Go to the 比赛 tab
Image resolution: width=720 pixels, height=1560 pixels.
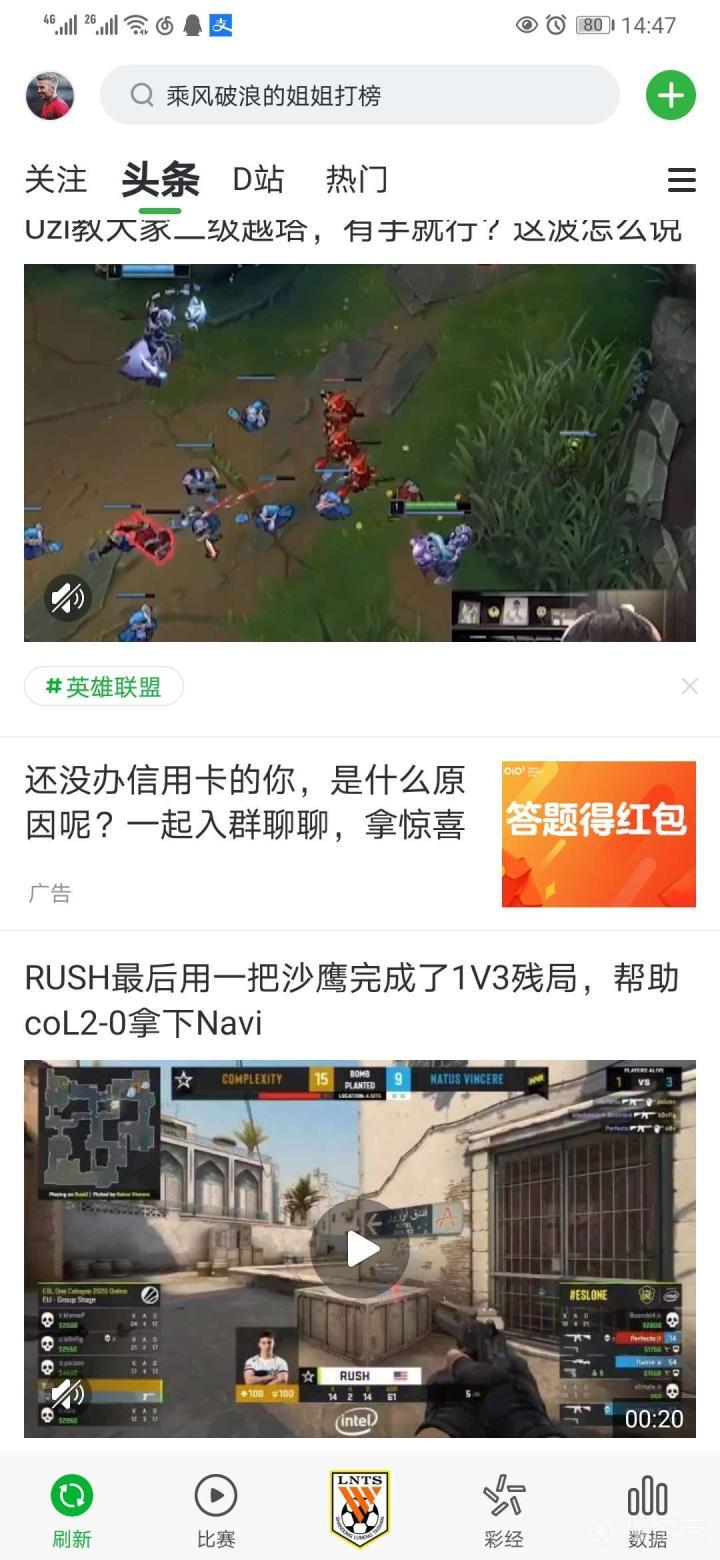(216, 1510)
